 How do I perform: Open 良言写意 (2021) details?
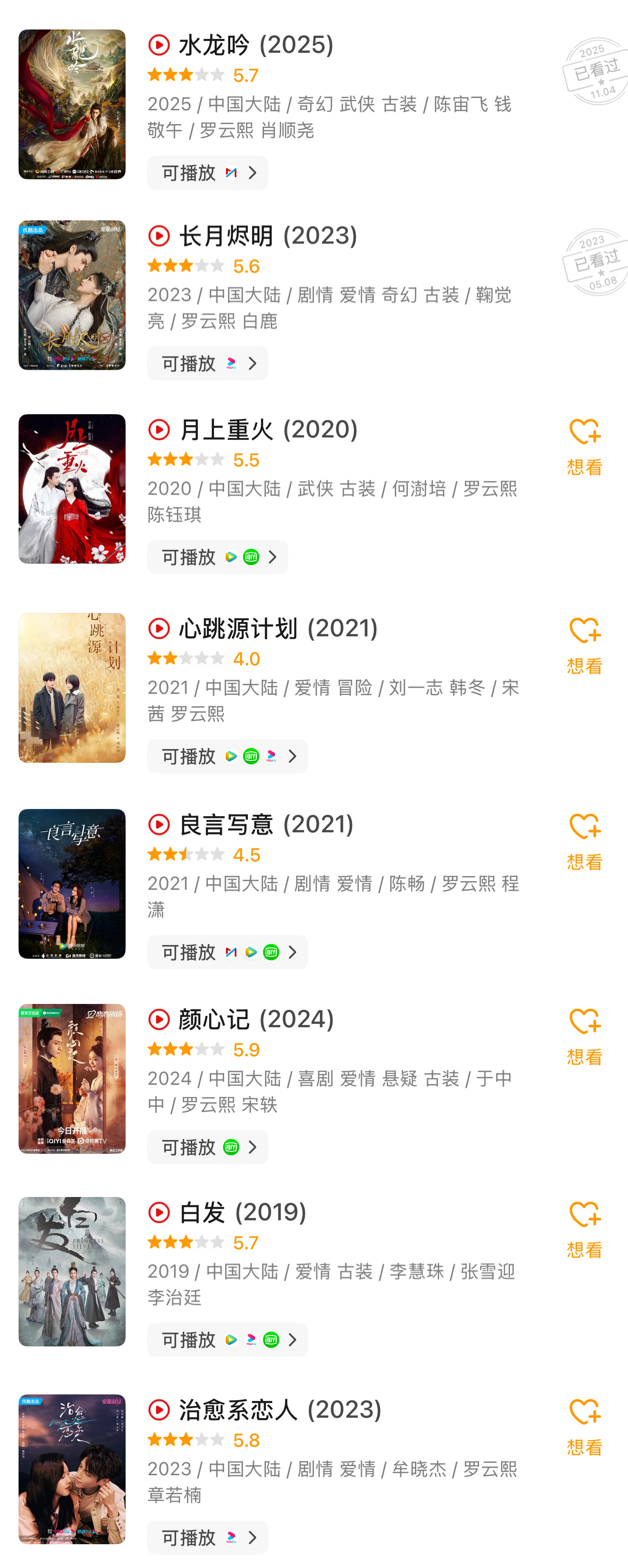265,825
